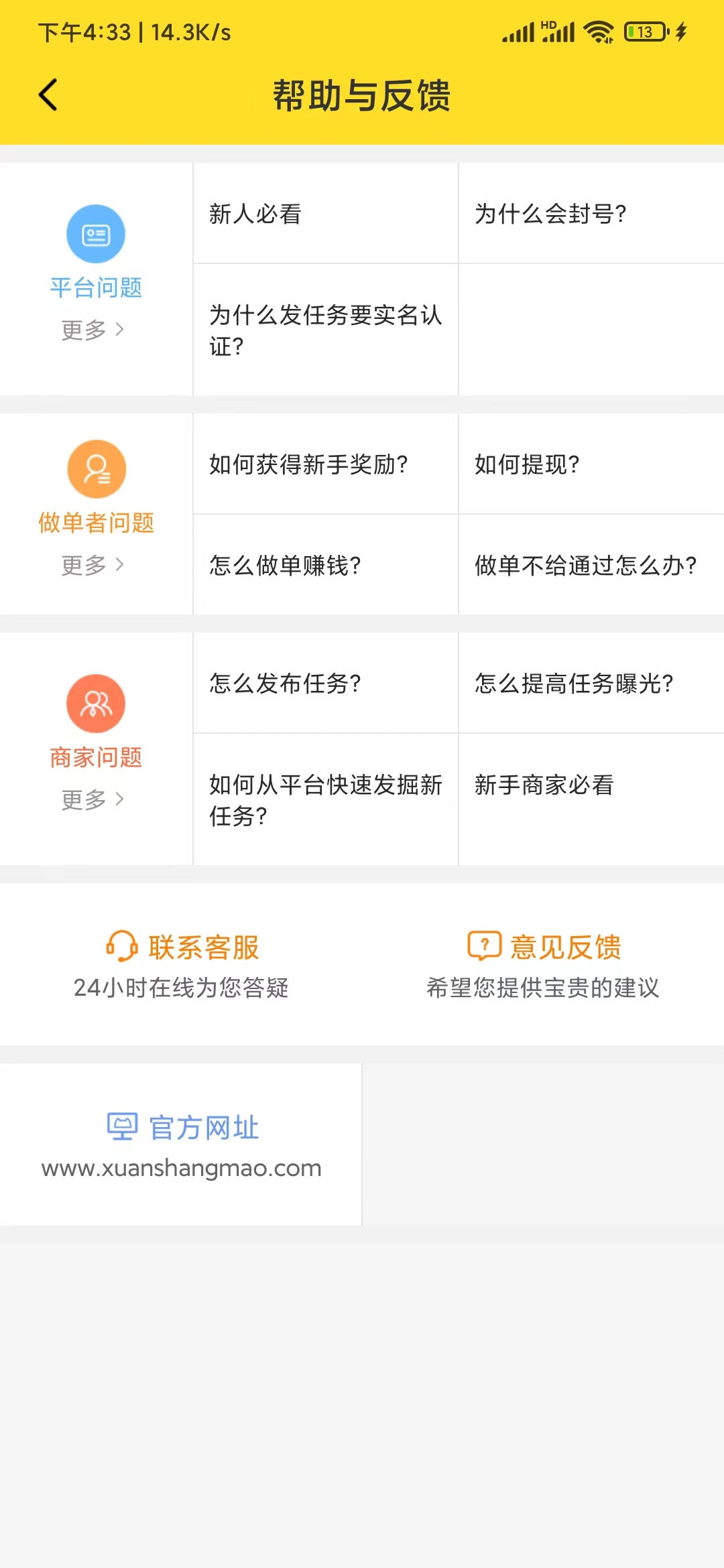
Task: Select the orange 做单者问题 icon
Action: [96, 469]
